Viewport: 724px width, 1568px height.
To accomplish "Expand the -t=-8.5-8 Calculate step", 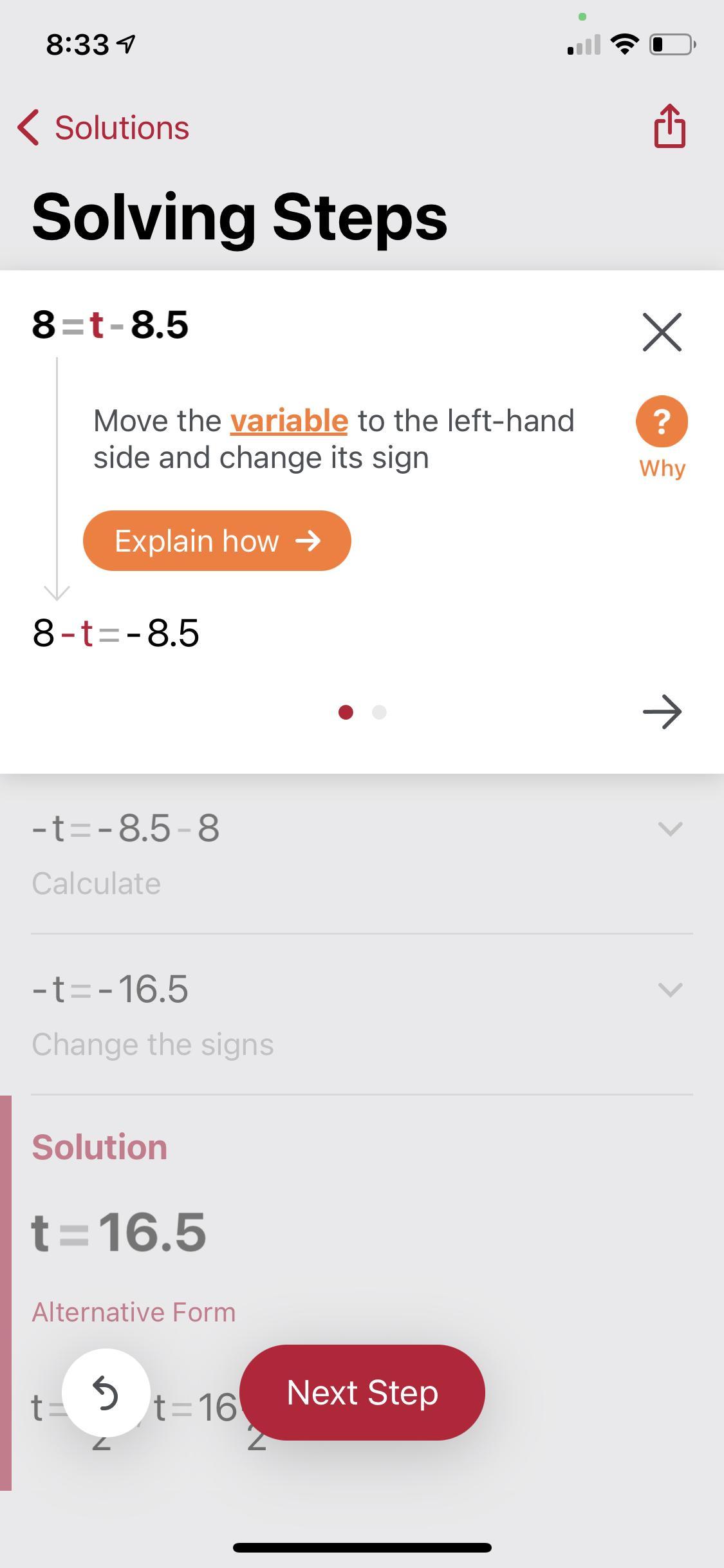I will pyautogui.click(x=670, y=828).
